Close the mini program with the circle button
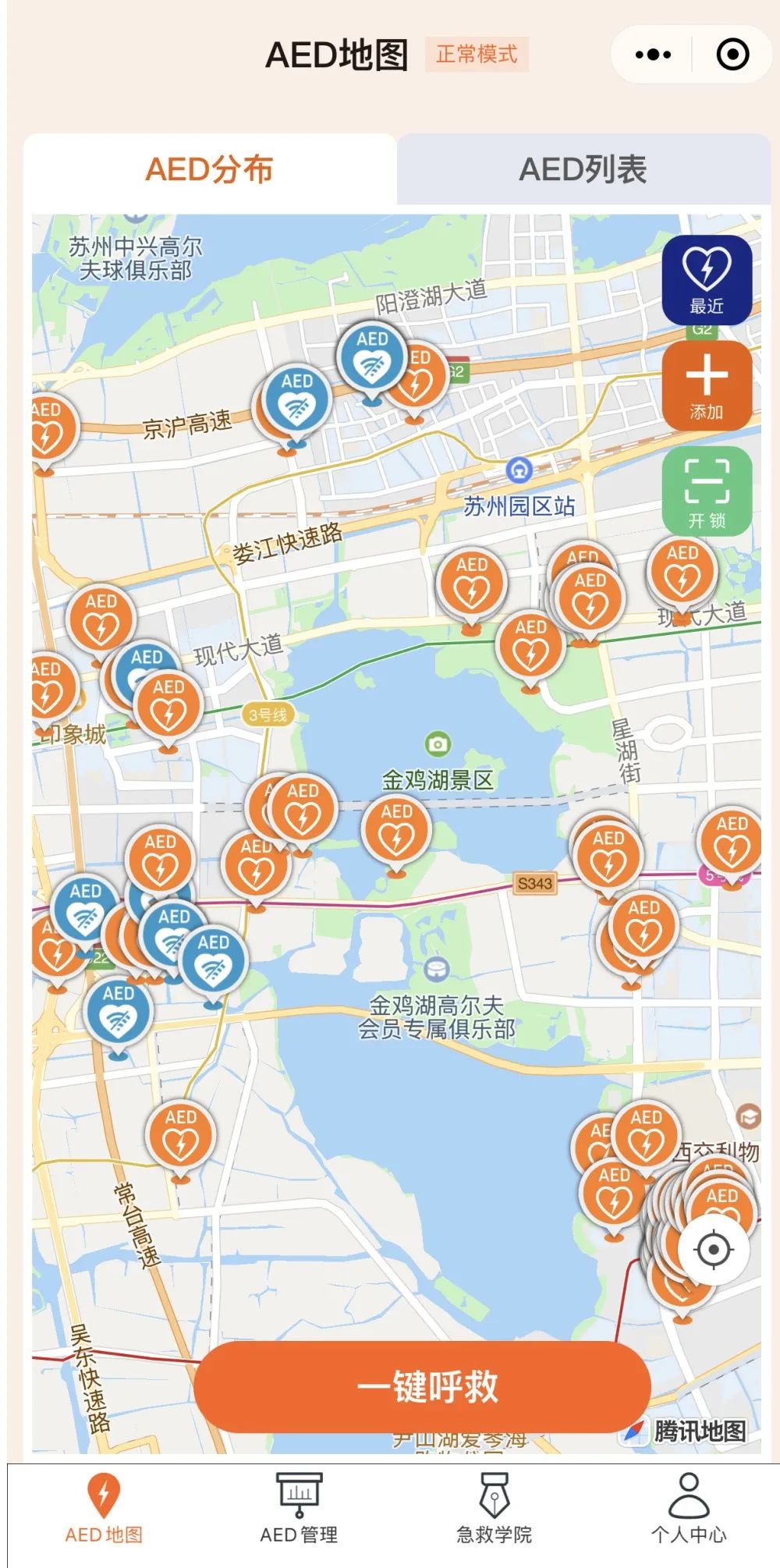 [x=732, y=55]
